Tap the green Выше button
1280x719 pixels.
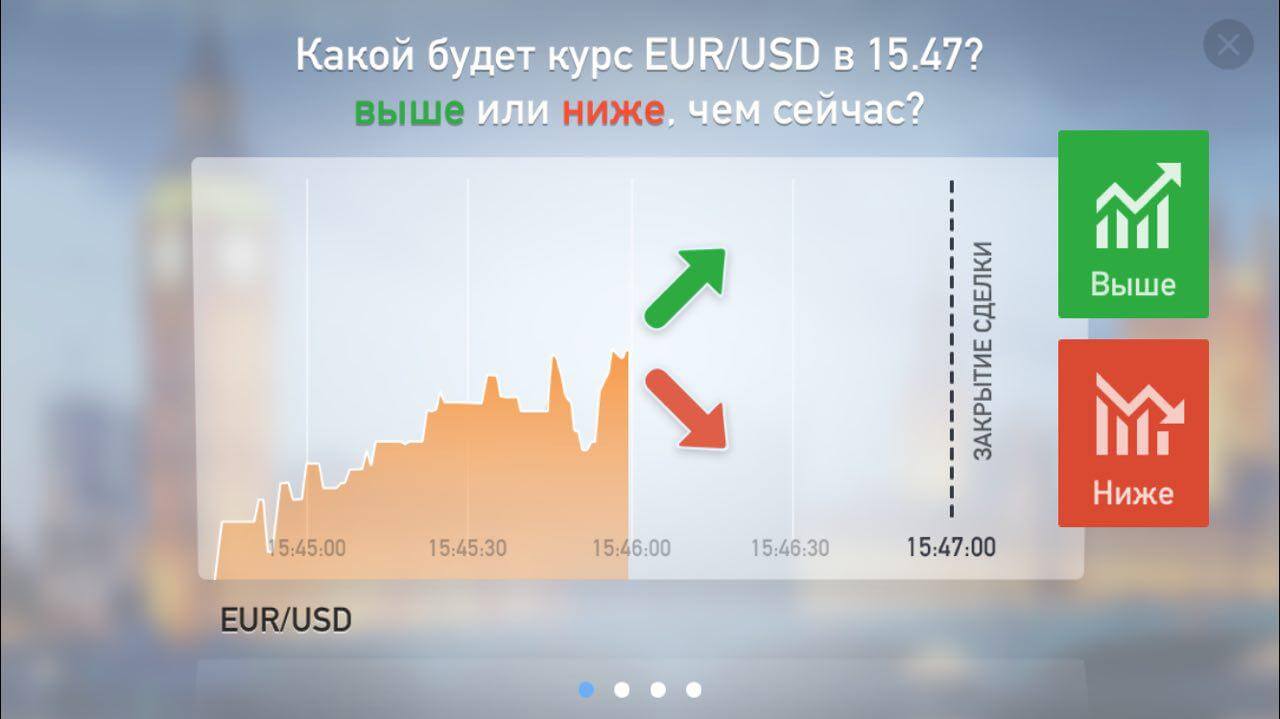pos(1133,224)
